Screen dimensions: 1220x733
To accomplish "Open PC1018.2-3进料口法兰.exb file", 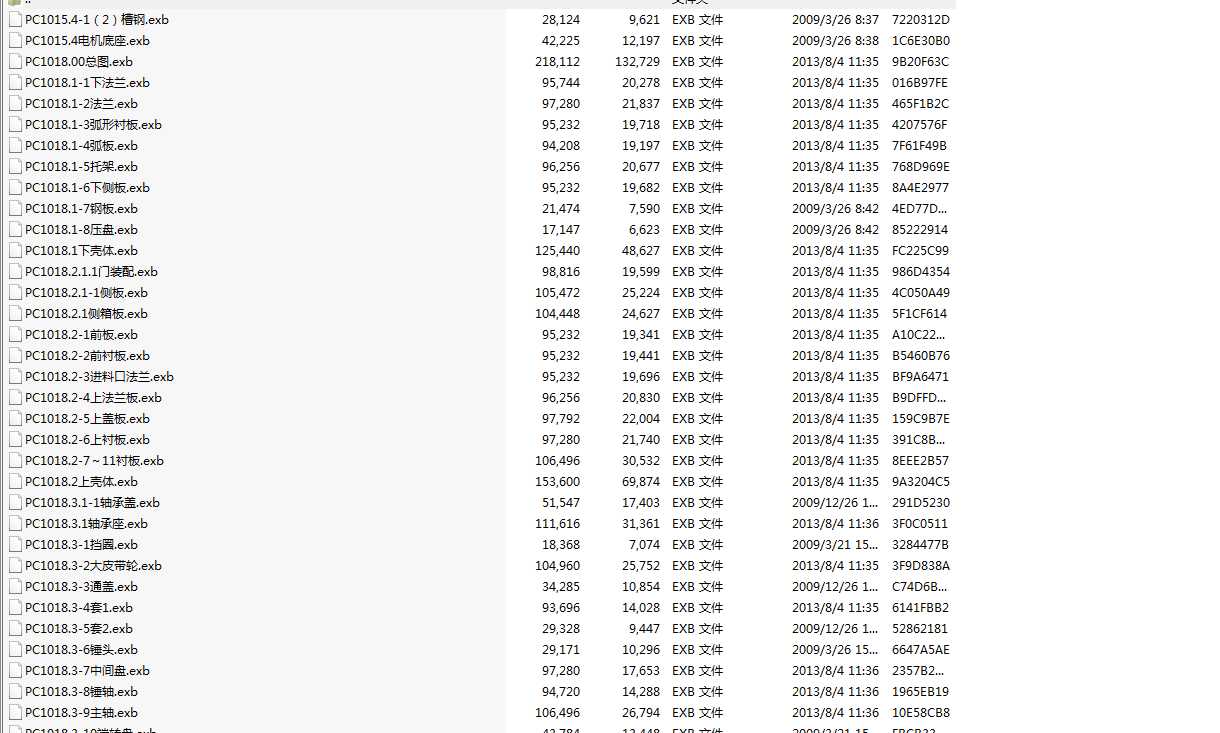I will 99,377.
